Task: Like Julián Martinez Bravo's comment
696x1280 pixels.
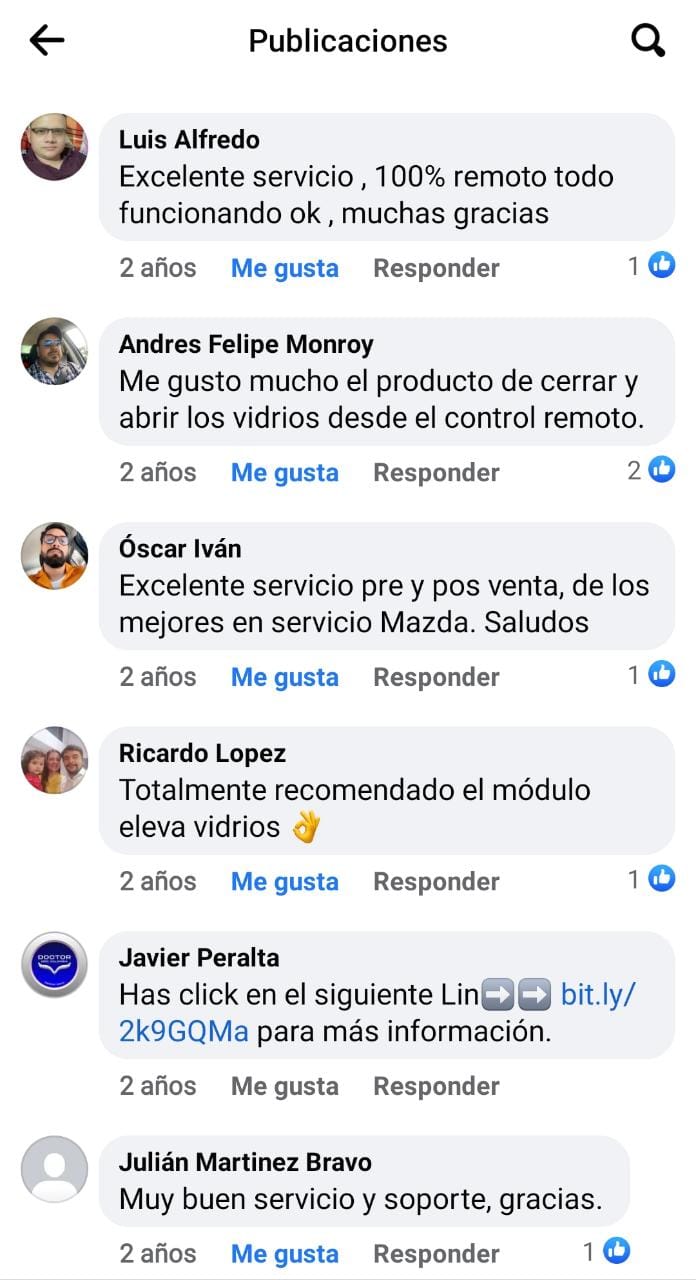Action: tap(285, 1253)
